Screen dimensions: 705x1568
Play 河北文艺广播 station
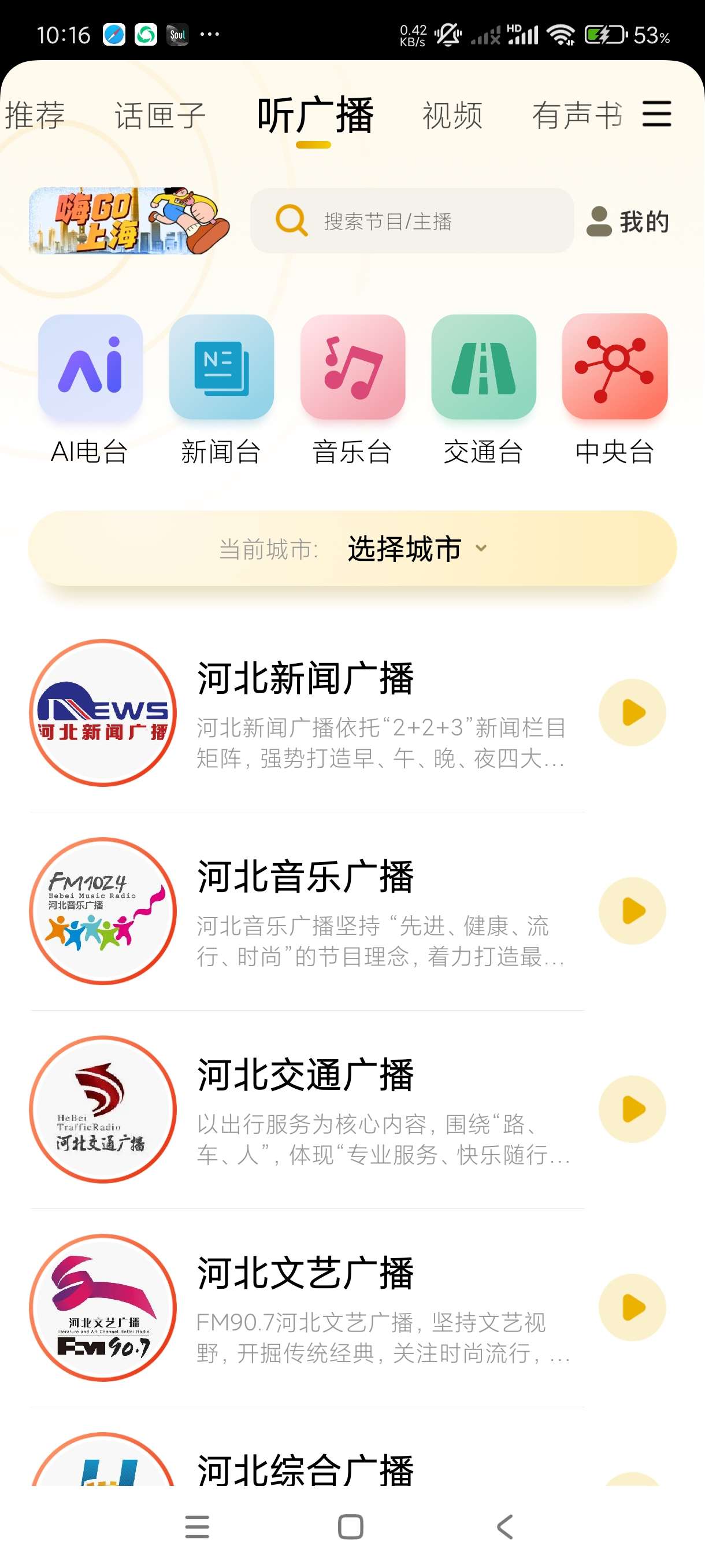pos(632,1307)
